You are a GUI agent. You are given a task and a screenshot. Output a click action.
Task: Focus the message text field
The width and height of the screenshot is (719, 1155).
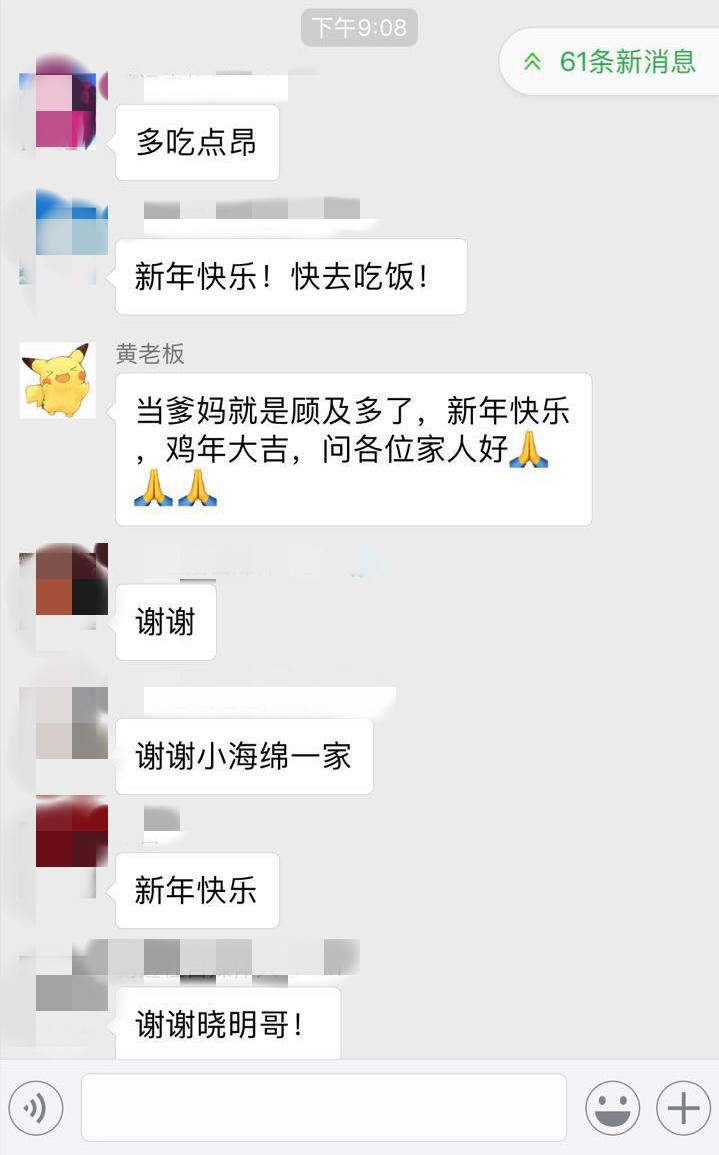pos(323,1108)
